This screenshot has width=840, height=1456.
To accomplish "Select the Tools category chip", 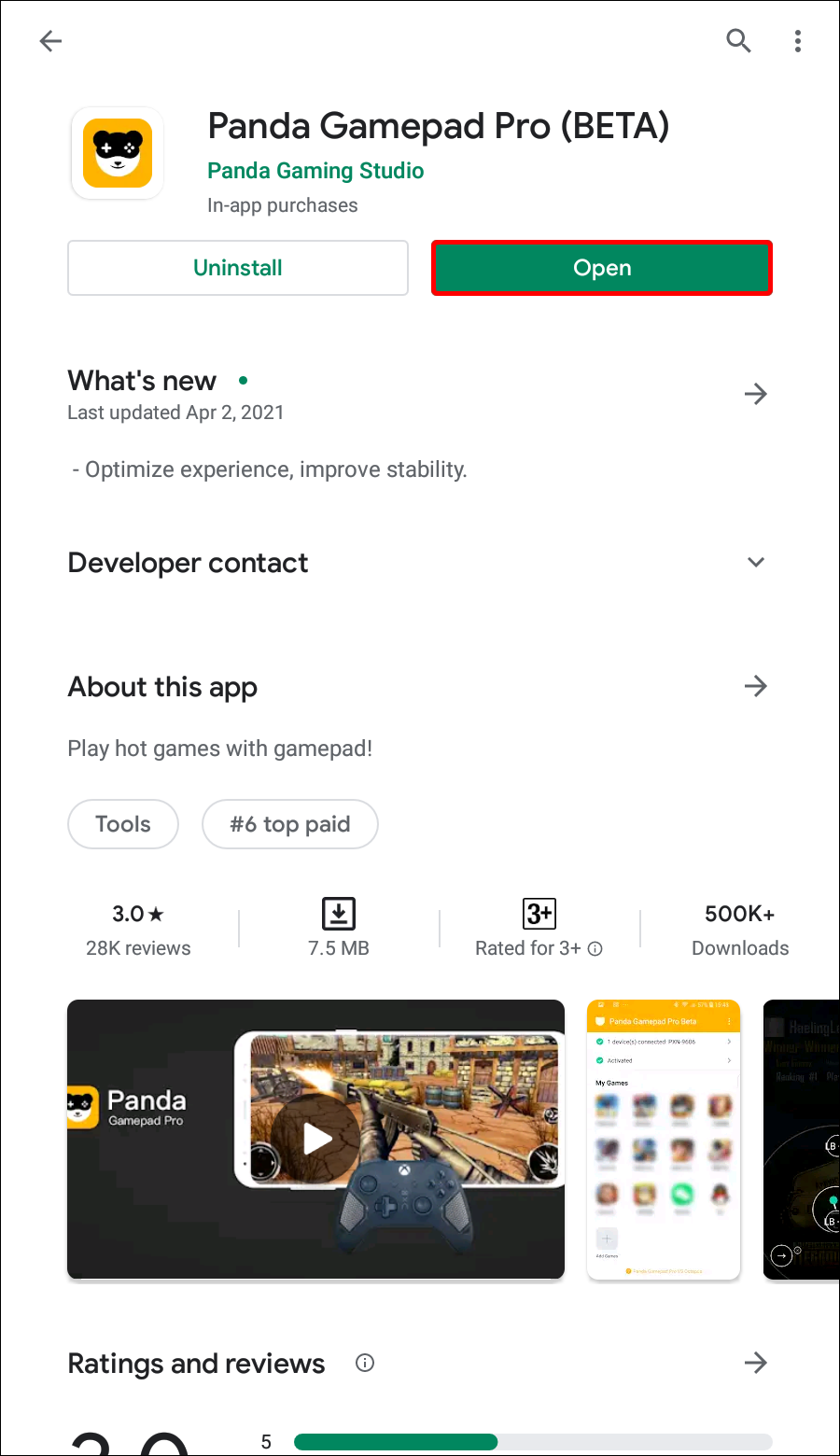I will pyautogui.click(x=123, y=824).
